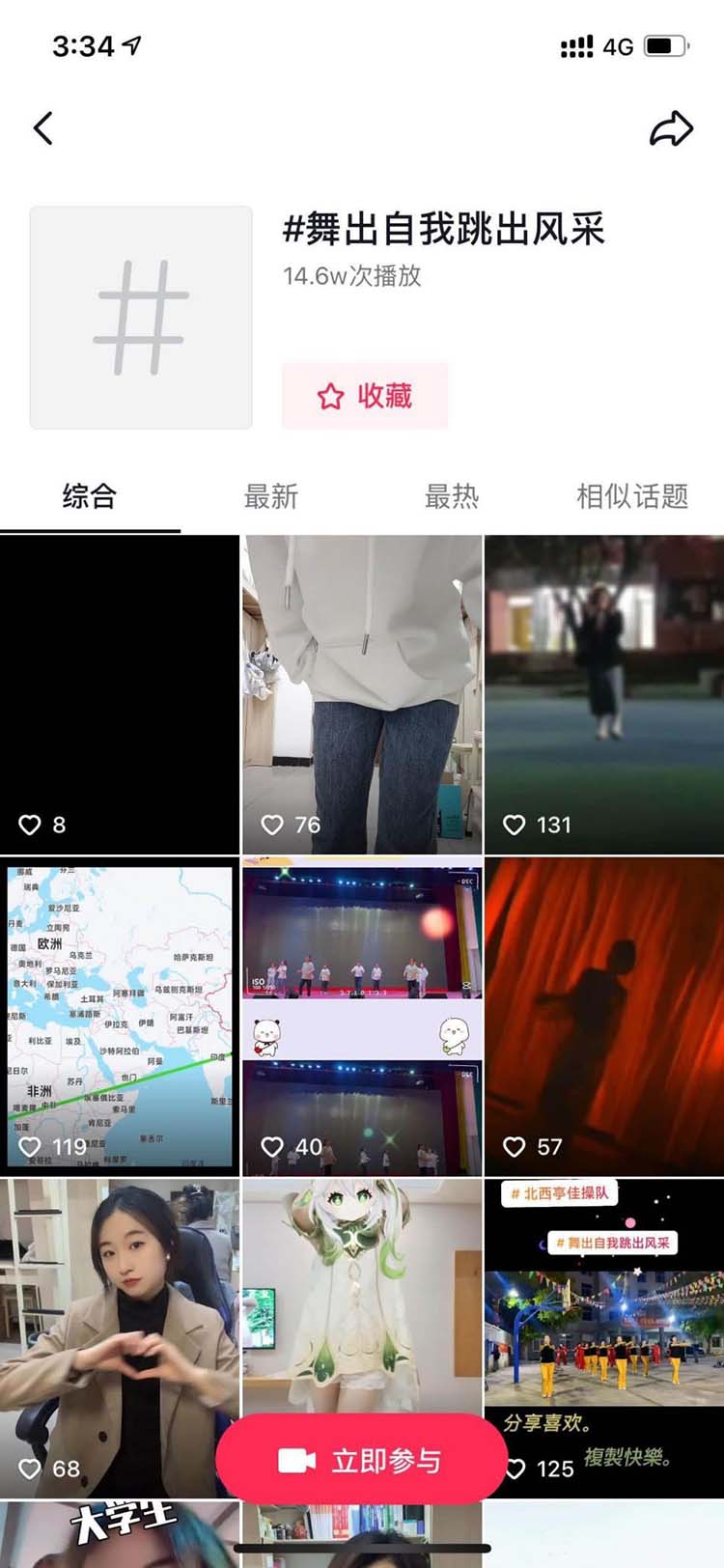
Task: Tap 立即参与 to join the topic
Action: (362, 1460)
